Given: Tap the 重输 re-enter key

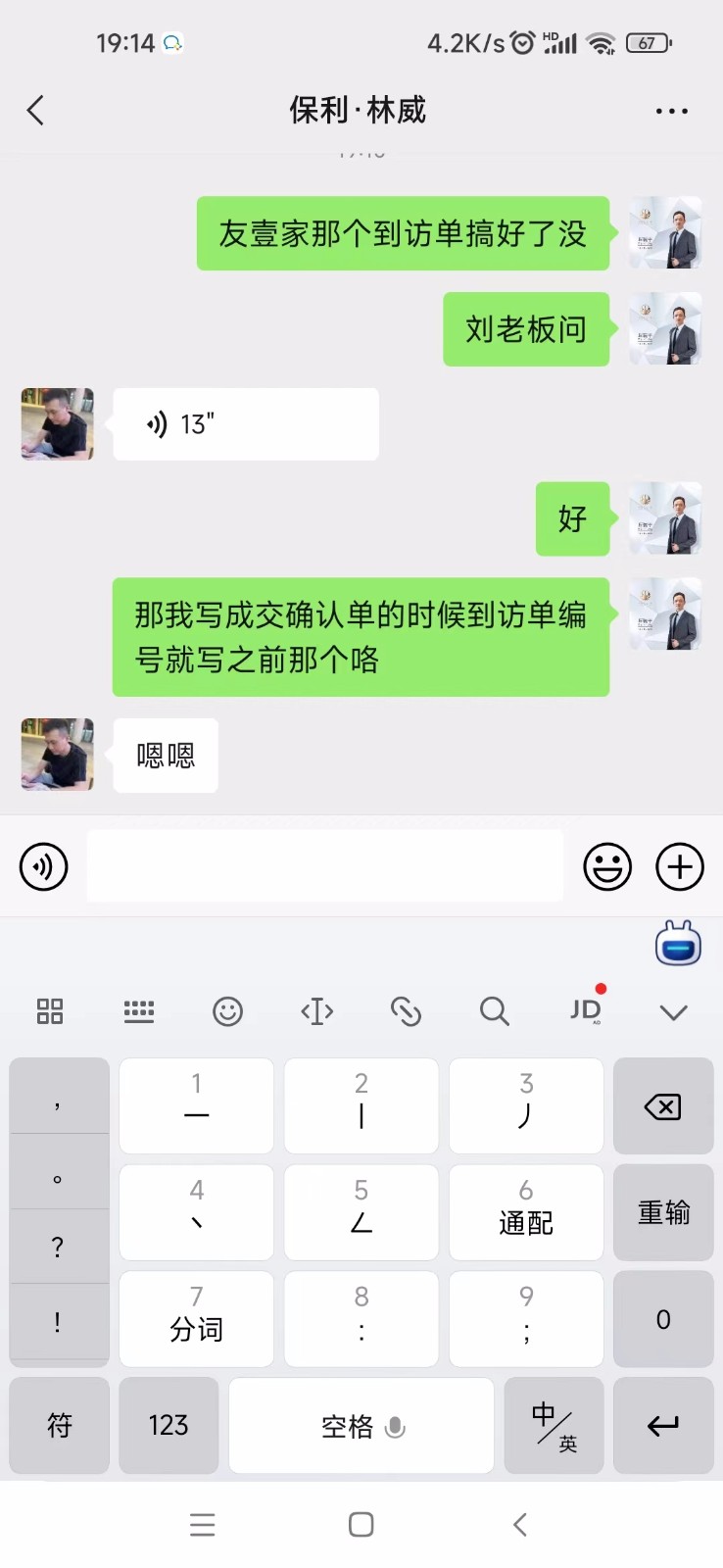Looking at the screenshot, I should pyautogui.click(x=663, y=1212).
